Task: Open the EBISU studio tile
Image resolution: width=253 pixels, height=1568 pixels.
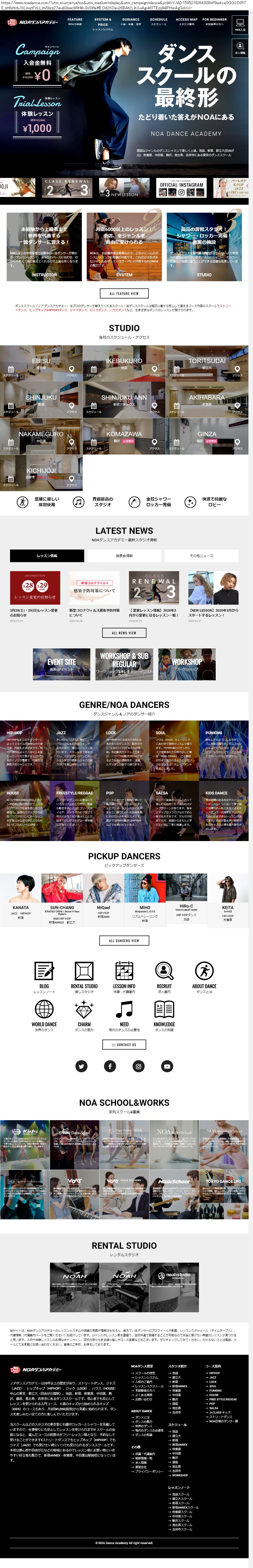Action: pyautogui.click(x=41, y=363)
